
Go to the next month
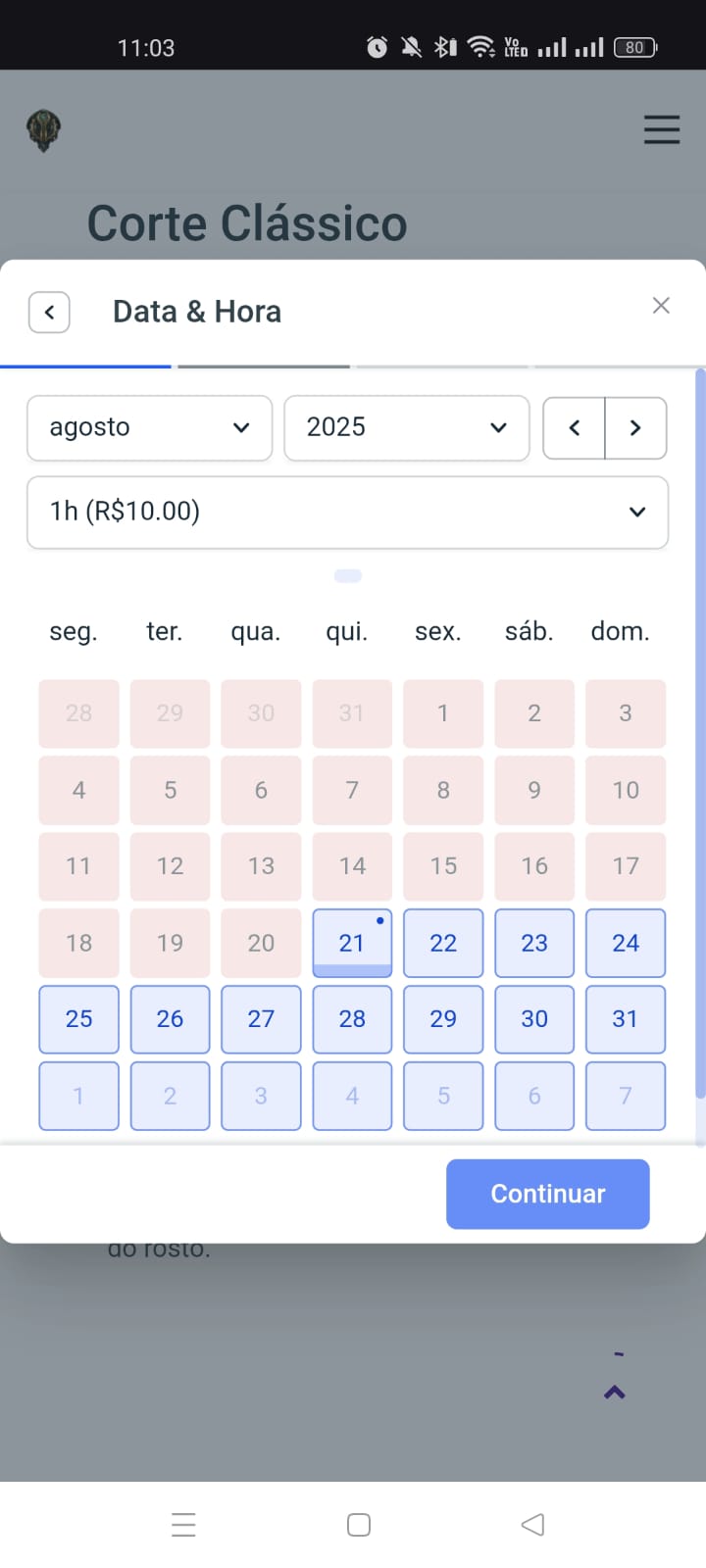click(x=635, y=427)
